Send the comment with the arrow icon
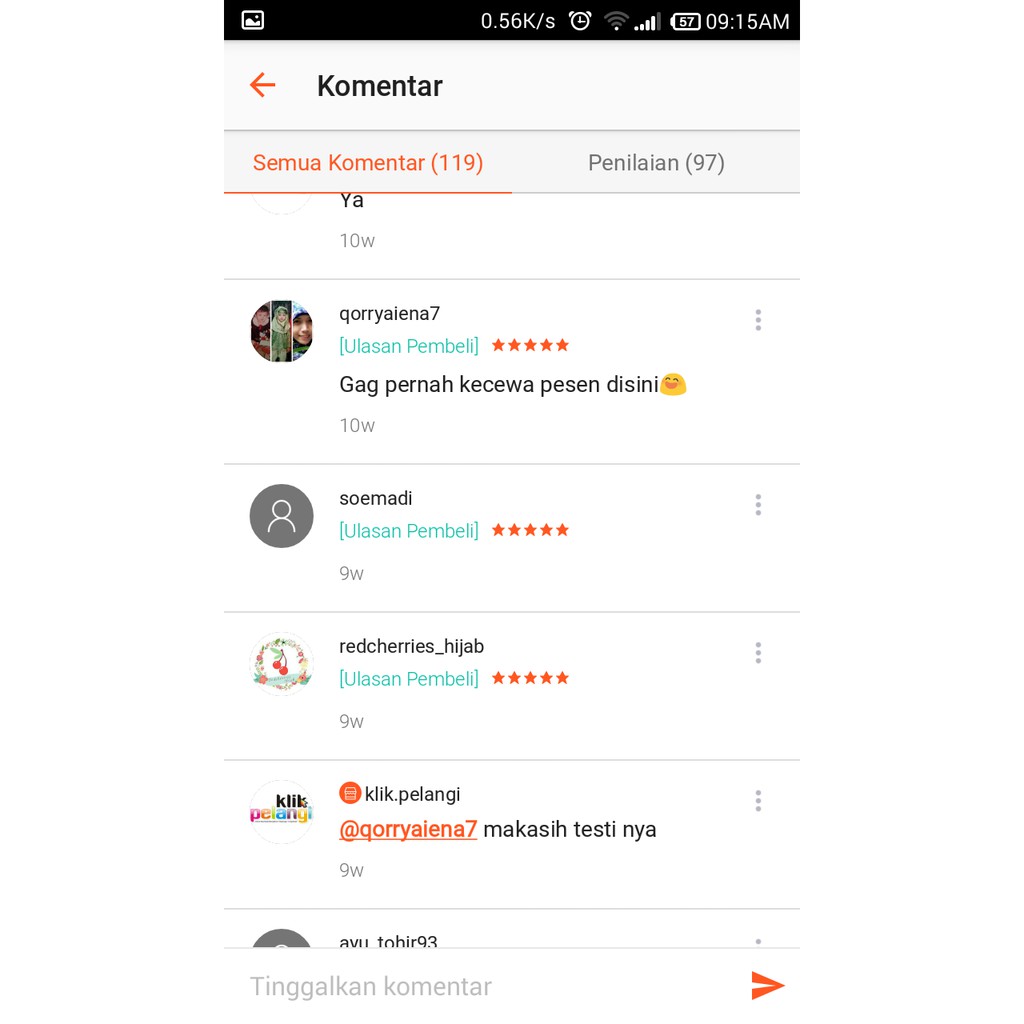The width and height of the screenshot is (1024, 1024). (x=767, y=986)
